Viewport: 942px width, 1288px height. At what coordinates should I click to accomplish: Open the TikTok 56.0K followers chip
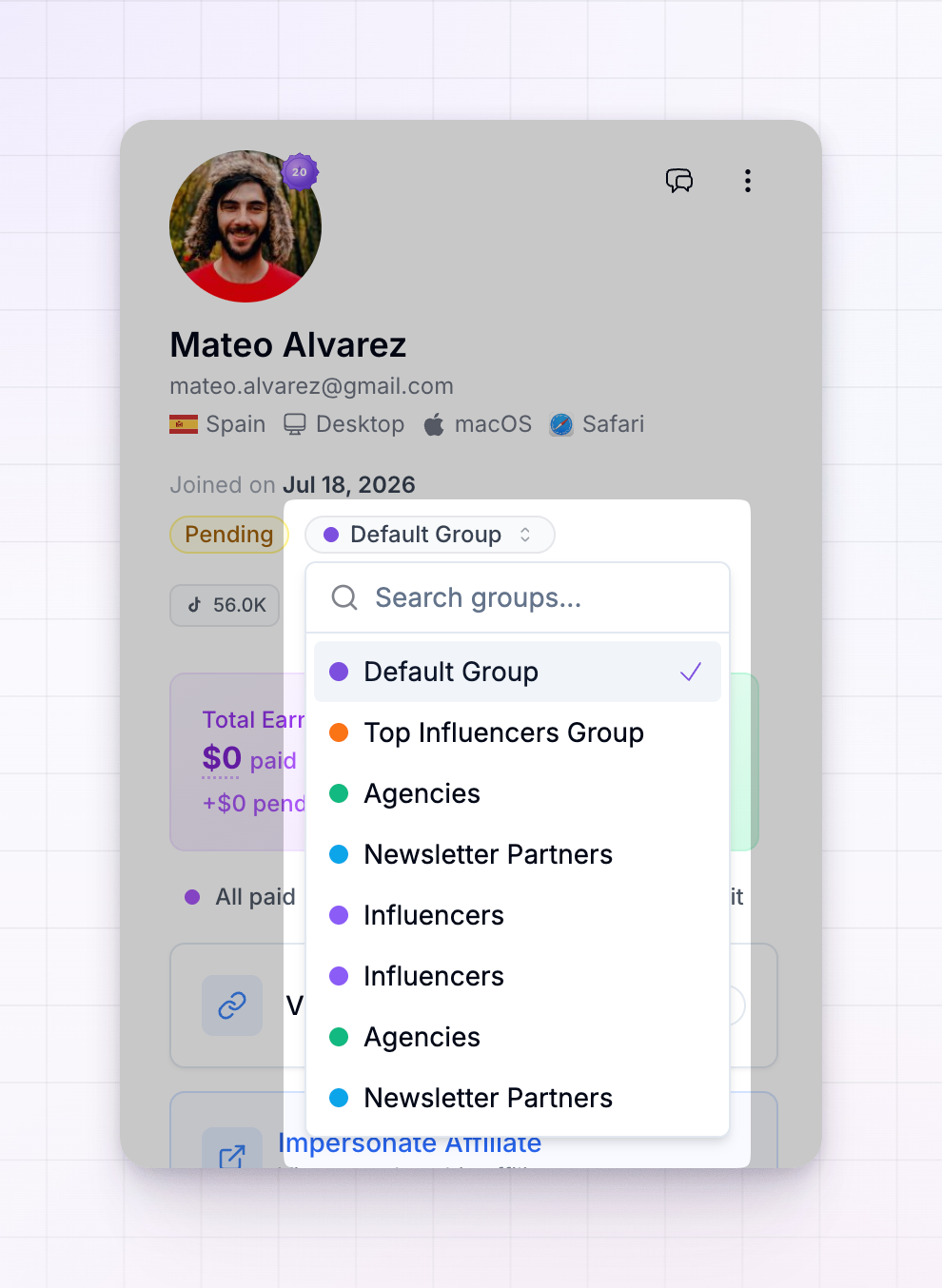tap(226, 605)
